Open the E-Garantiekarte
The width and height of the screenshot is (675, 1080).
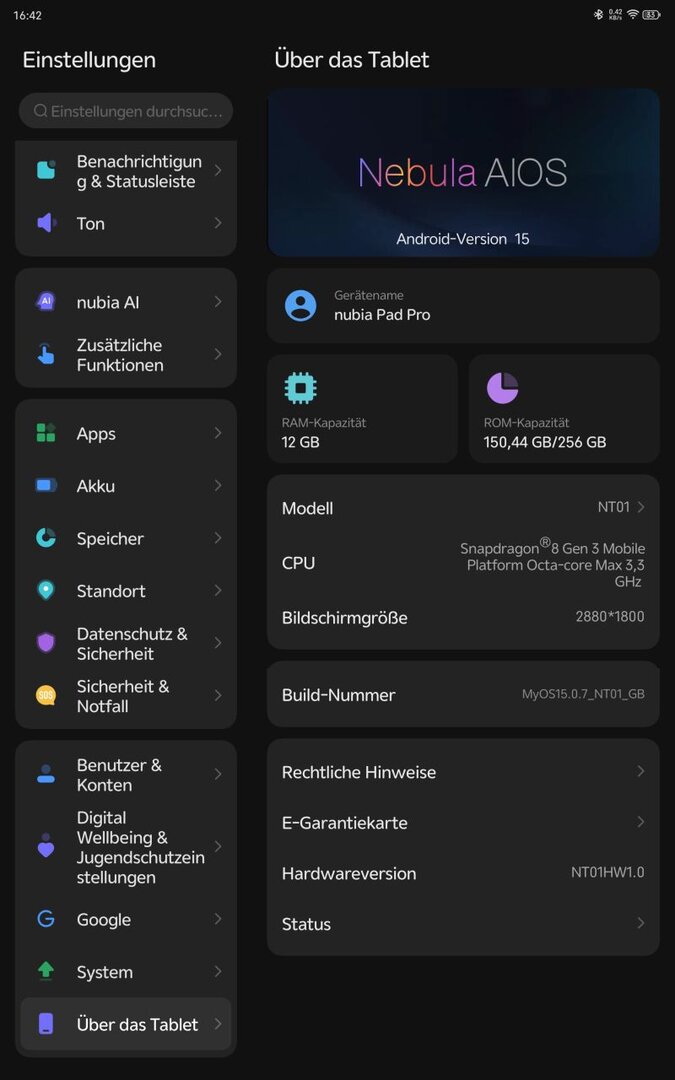click(463, 823)
